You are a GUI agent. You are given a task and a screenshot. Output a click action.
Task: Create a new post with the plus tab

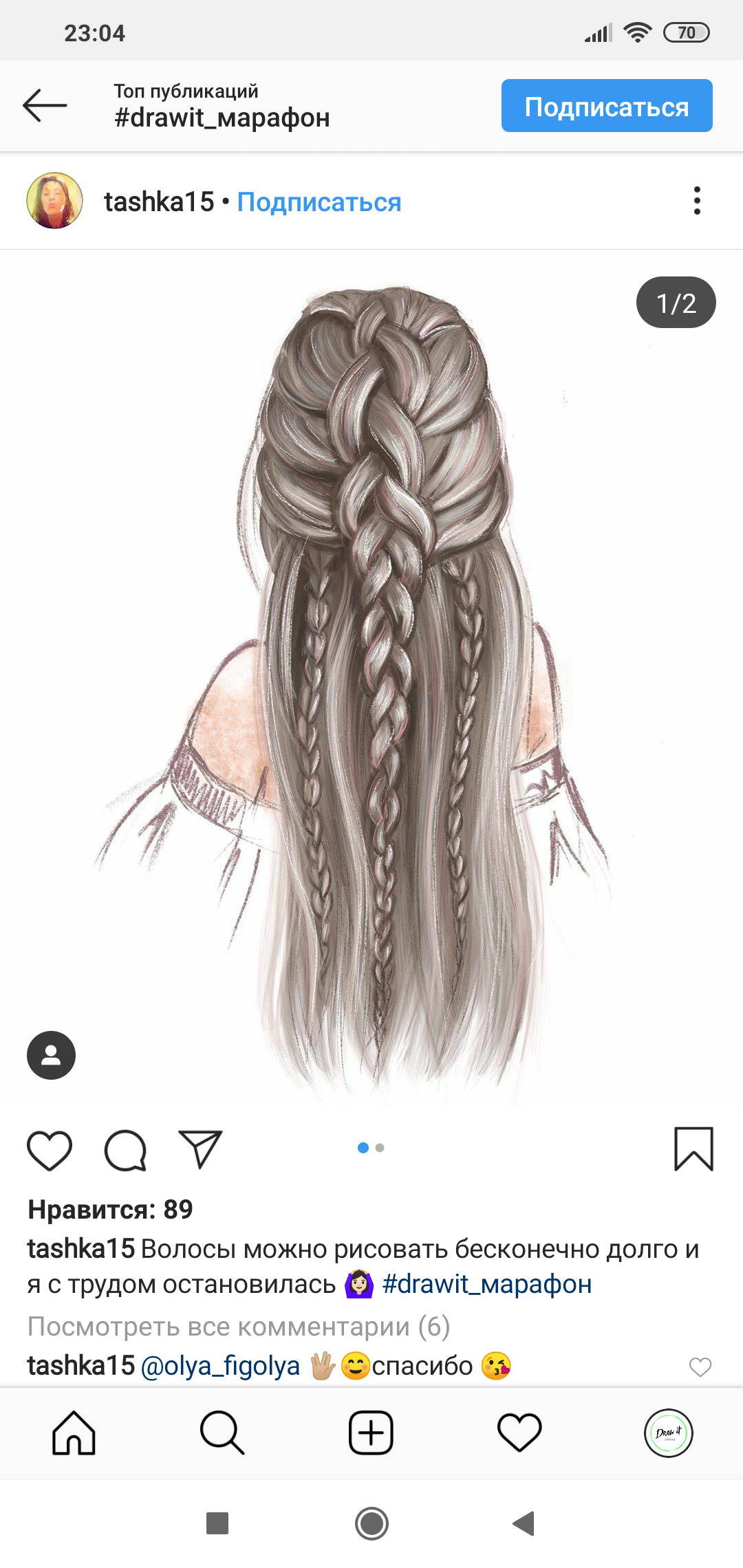(x=371, y=1433)
